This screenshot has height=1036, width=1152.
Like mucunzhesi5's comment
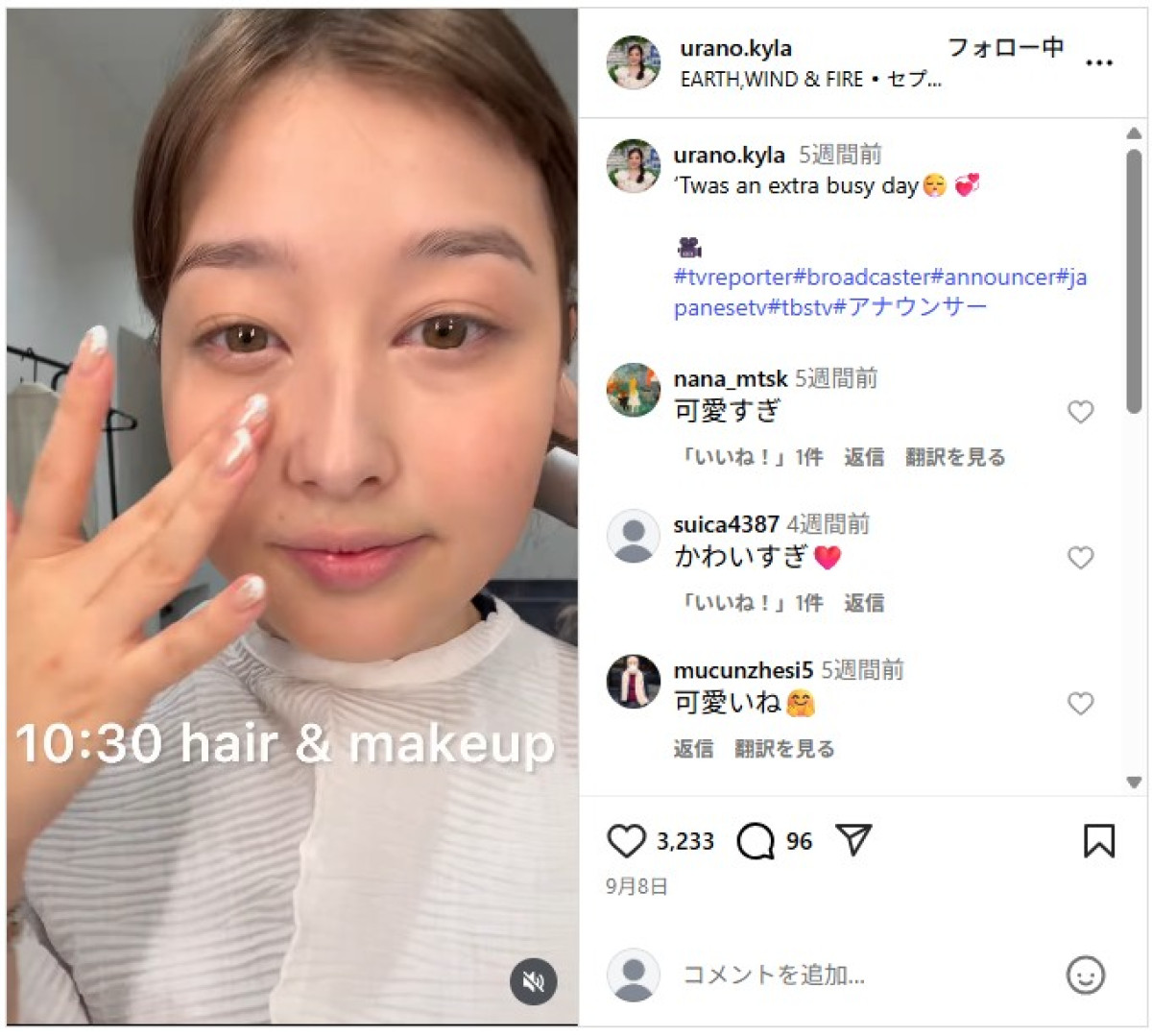(1080, 704)
